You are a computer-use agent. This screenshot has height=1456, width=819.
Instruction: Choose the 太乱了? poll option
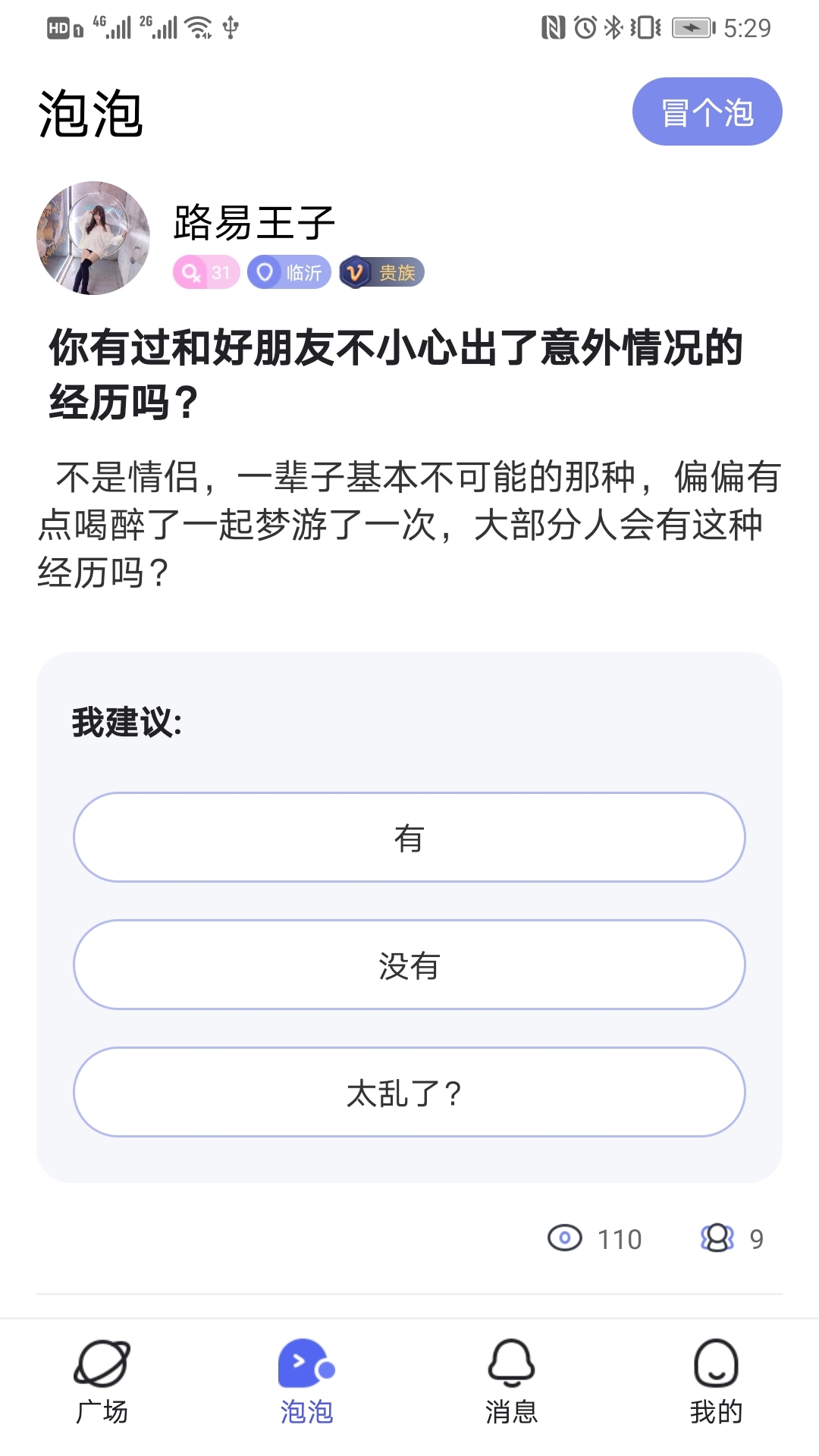pyautogui.click(x=409, y=1092)
